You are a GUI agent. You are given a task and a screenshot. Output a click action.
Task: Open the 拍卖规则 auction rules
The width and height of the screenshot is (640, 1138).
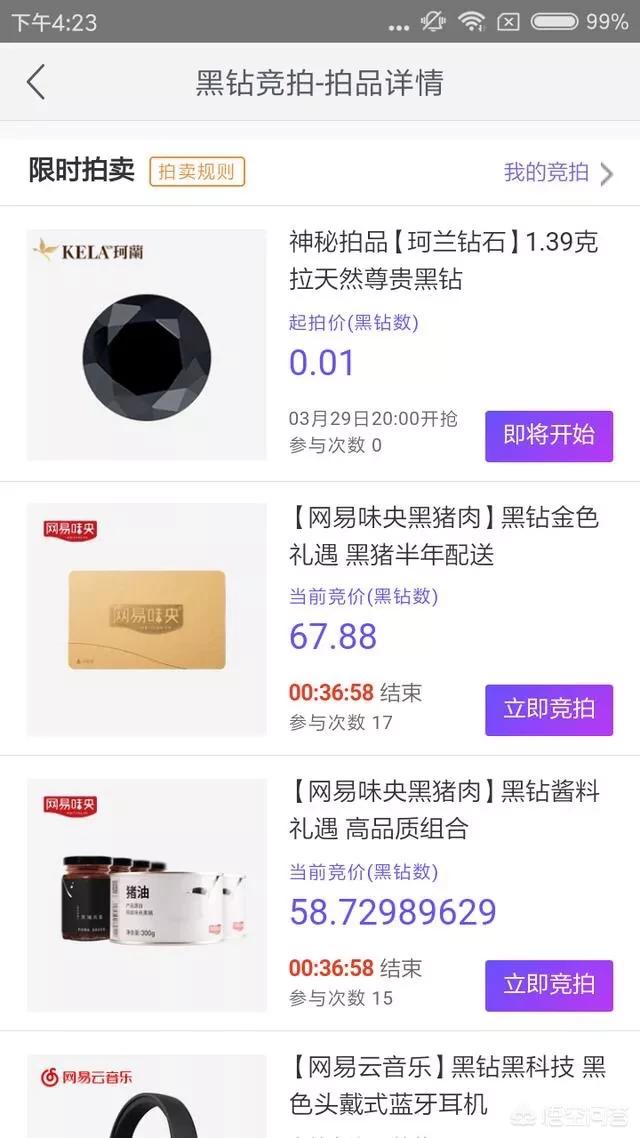[197, 171]
